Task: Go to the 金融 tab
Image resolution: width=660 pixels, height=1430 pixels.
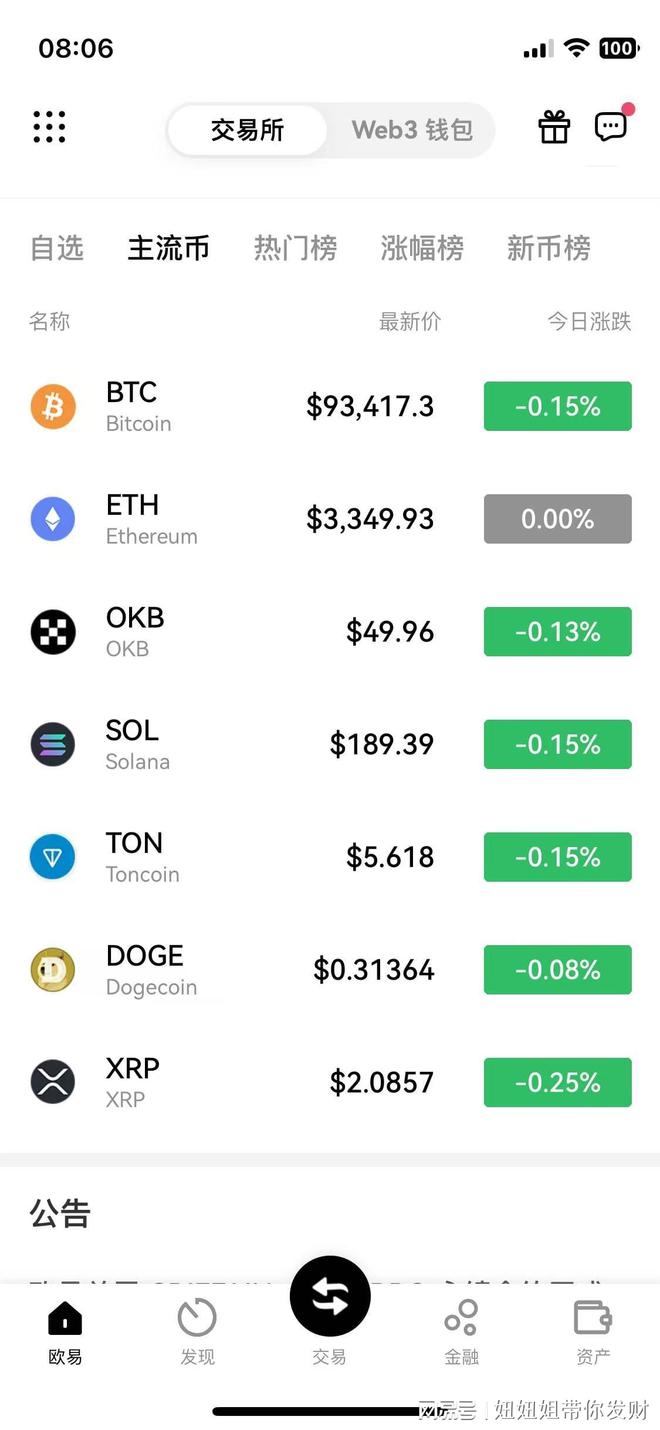Action: pyautogui.click(x=461, y=1330)
